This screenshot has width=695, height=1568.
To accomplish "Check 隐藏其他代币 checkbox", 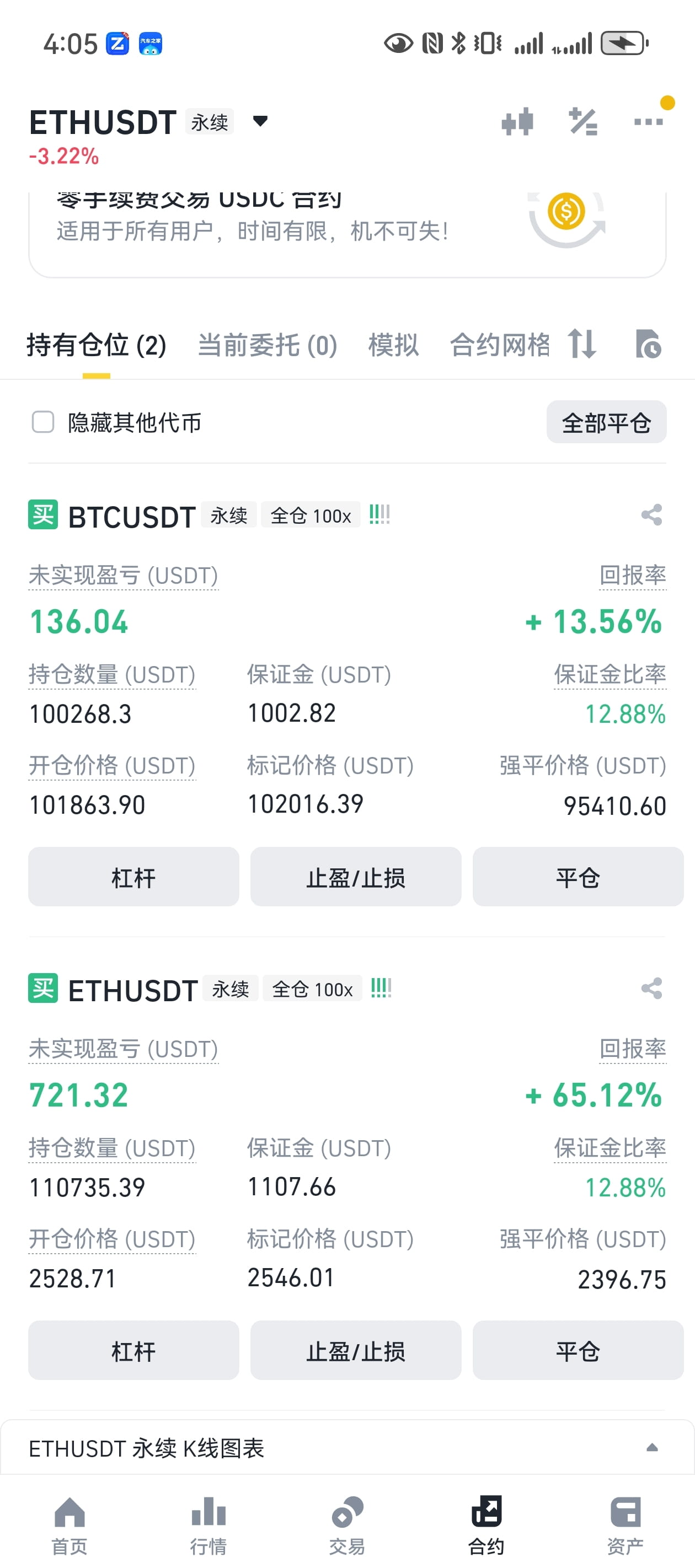I will (x=43, y=422).
